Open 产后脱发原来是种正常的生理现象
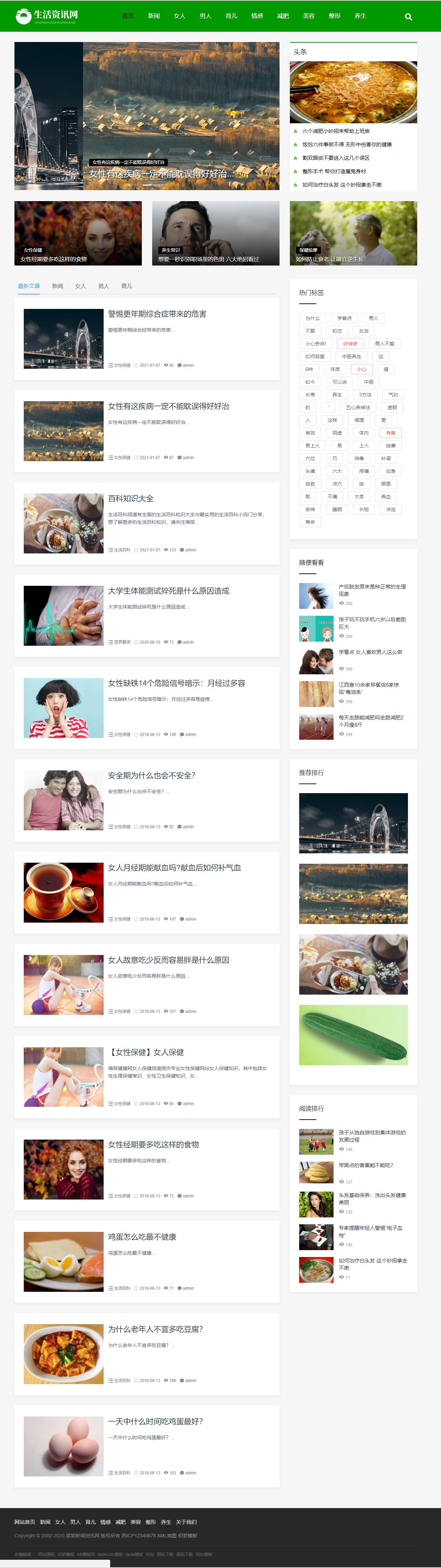The width and height of the screenshot is (441, 1568). (x=372, y=590)
